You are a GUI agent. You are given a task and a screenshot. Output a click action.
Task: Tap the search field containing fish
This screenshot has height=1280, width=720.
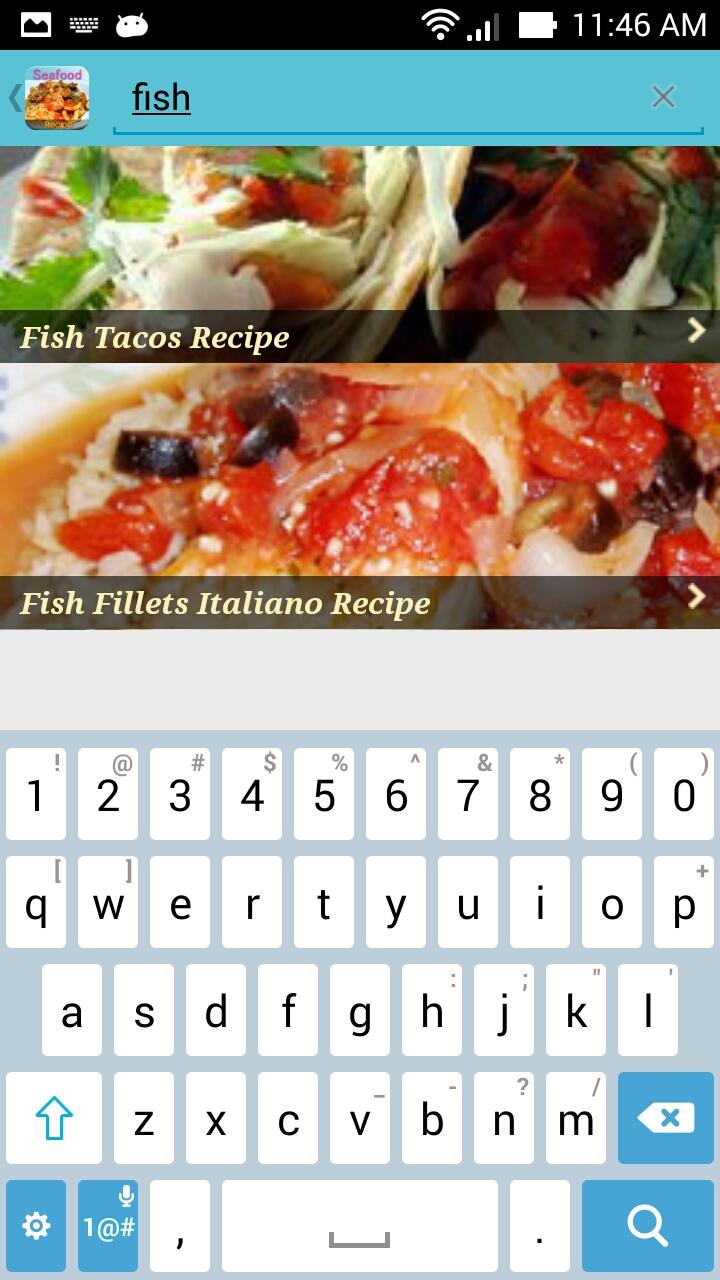pyautogui.click(x=380, y=98)
